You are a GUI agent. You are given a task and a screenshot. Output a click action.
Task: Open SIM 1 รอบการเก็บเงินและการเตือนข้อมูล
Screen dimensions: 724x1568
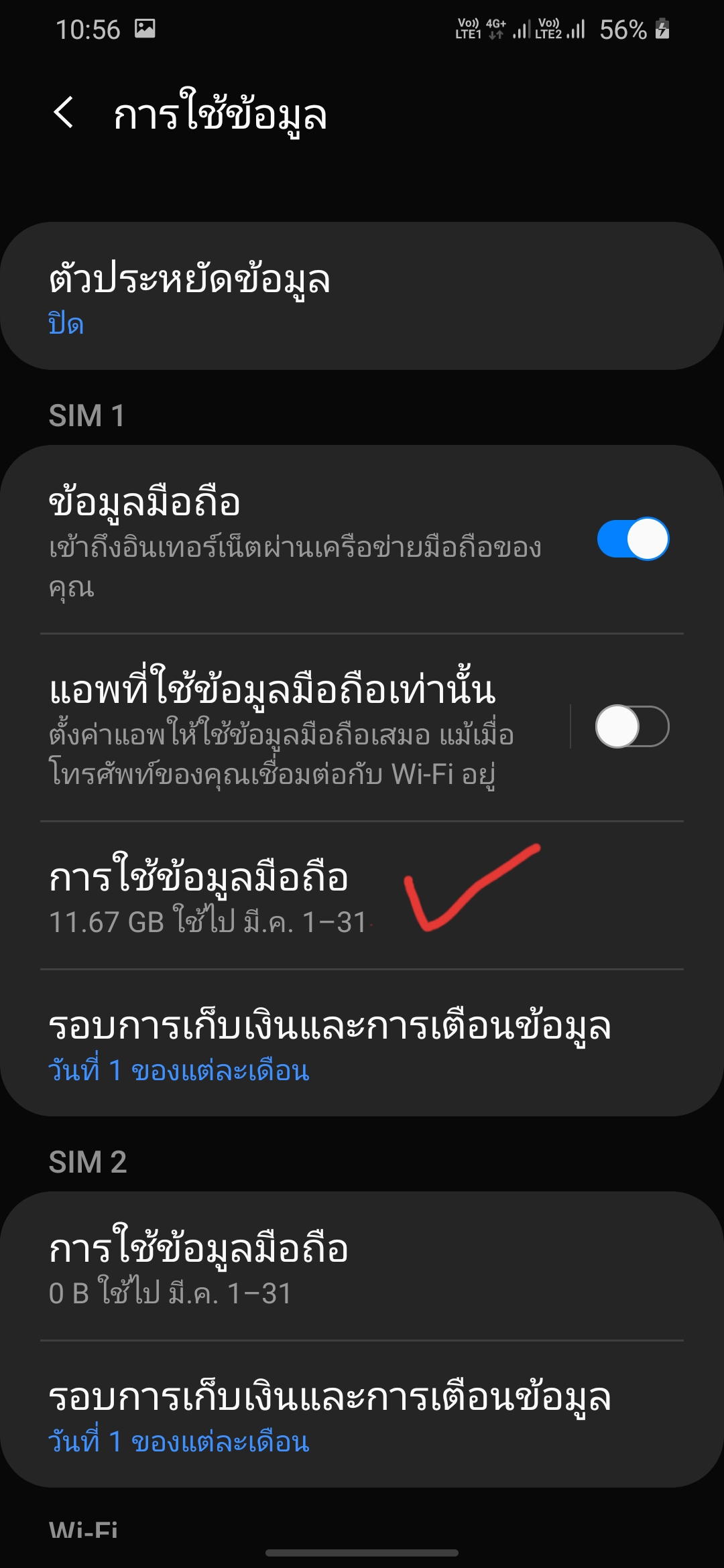click(362, 1043)
